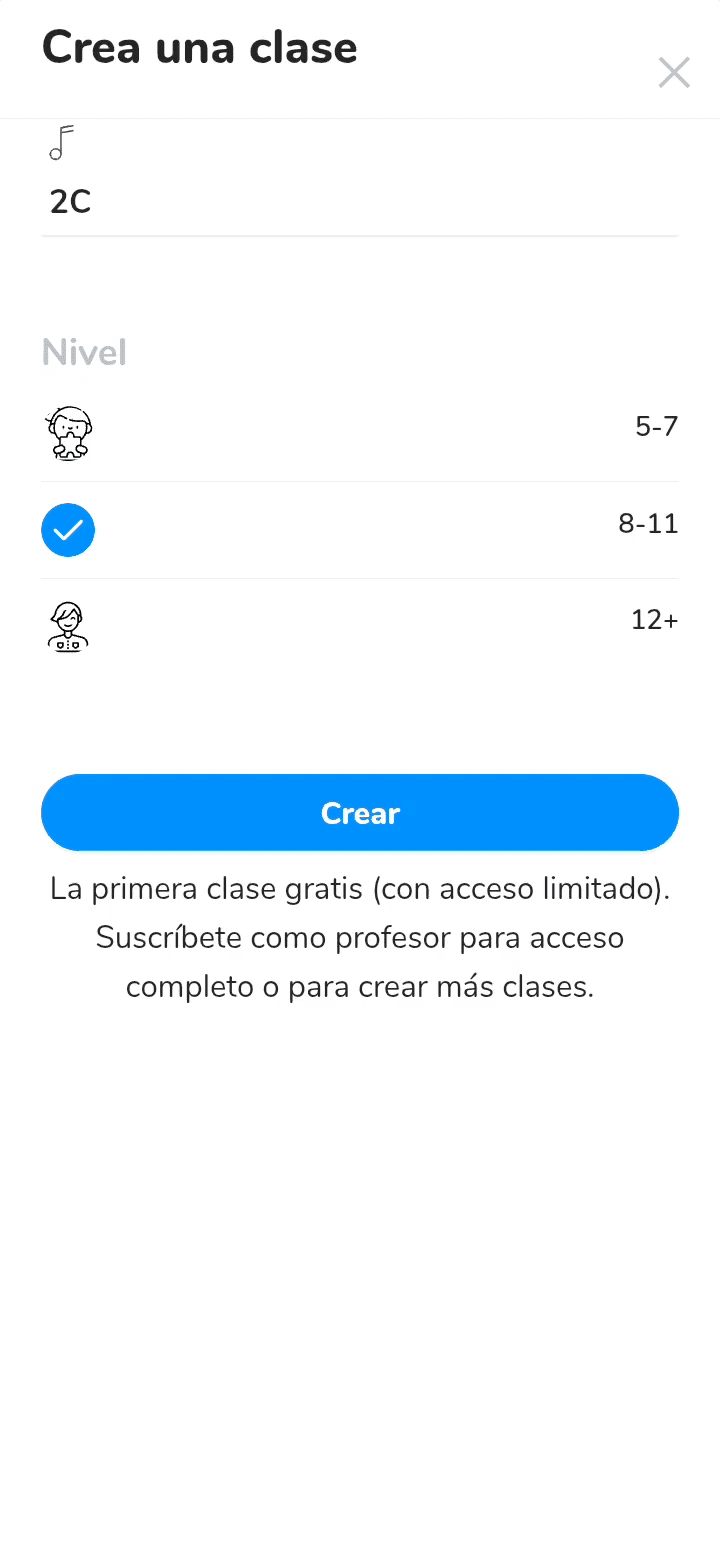
Task: Deselect the 8-11 age level option
Action: click(x=360, y=530)
